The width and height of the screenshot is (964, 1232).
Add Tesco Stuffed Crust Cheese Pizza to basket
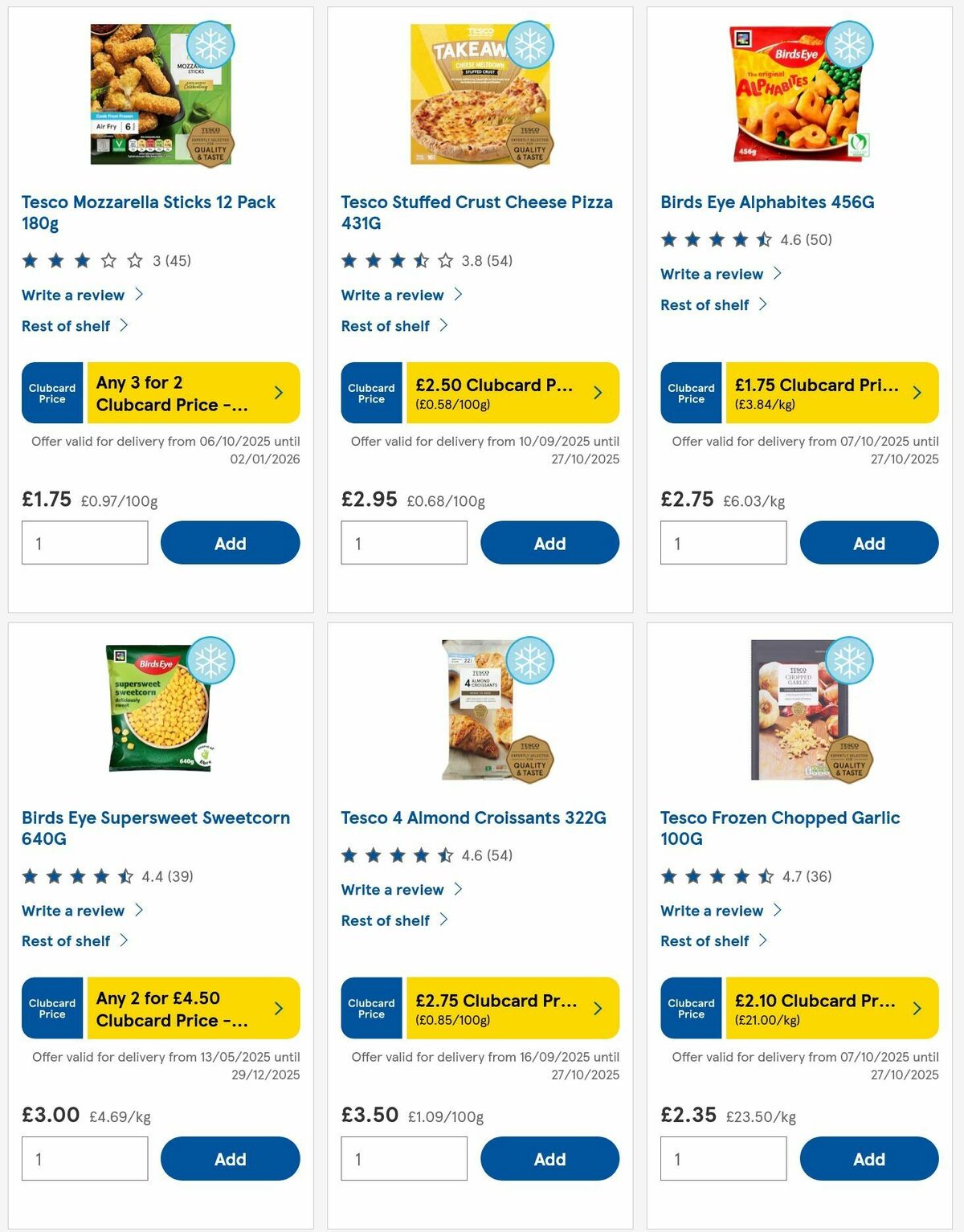[x=549, y=543]
